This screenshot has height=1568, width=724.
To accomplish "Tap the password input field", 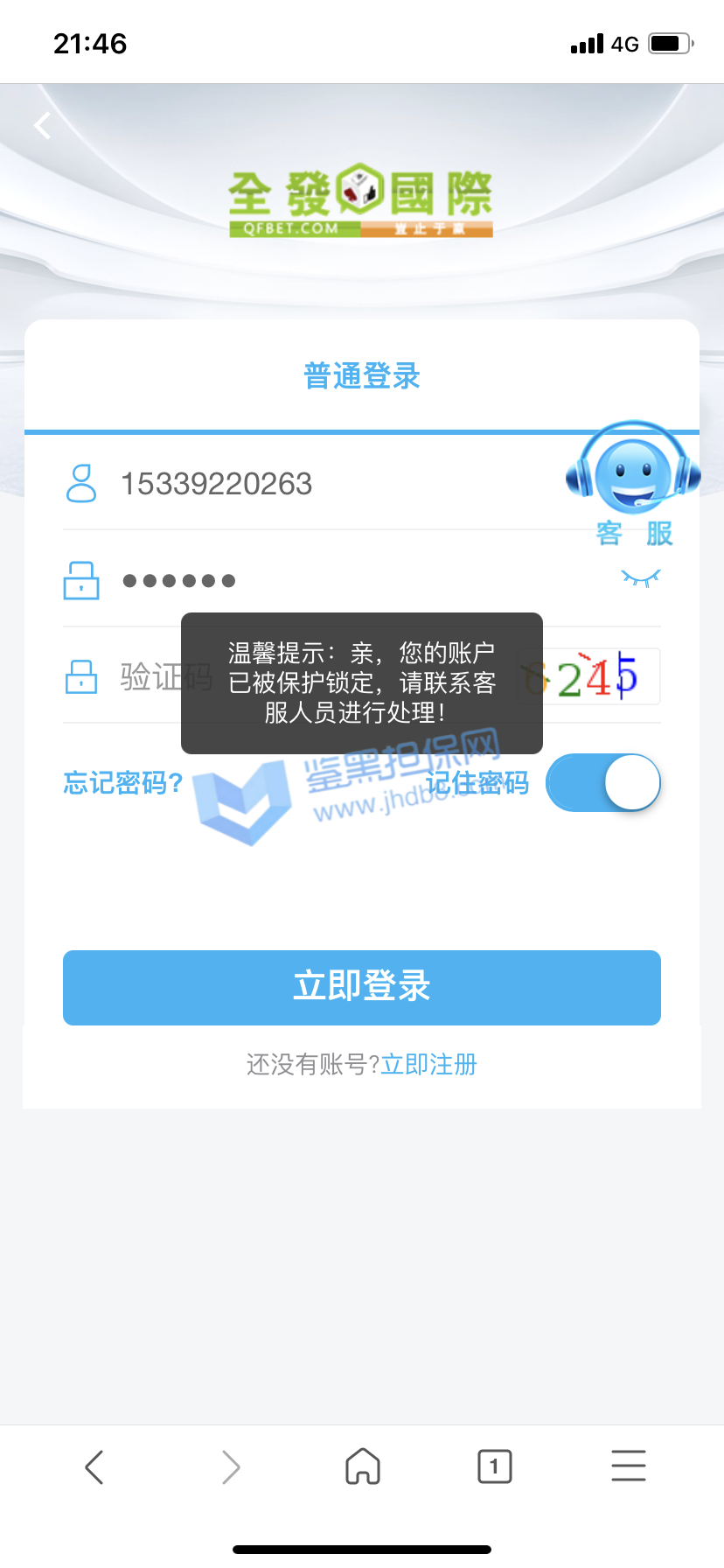I will click(x=350, y=580).
